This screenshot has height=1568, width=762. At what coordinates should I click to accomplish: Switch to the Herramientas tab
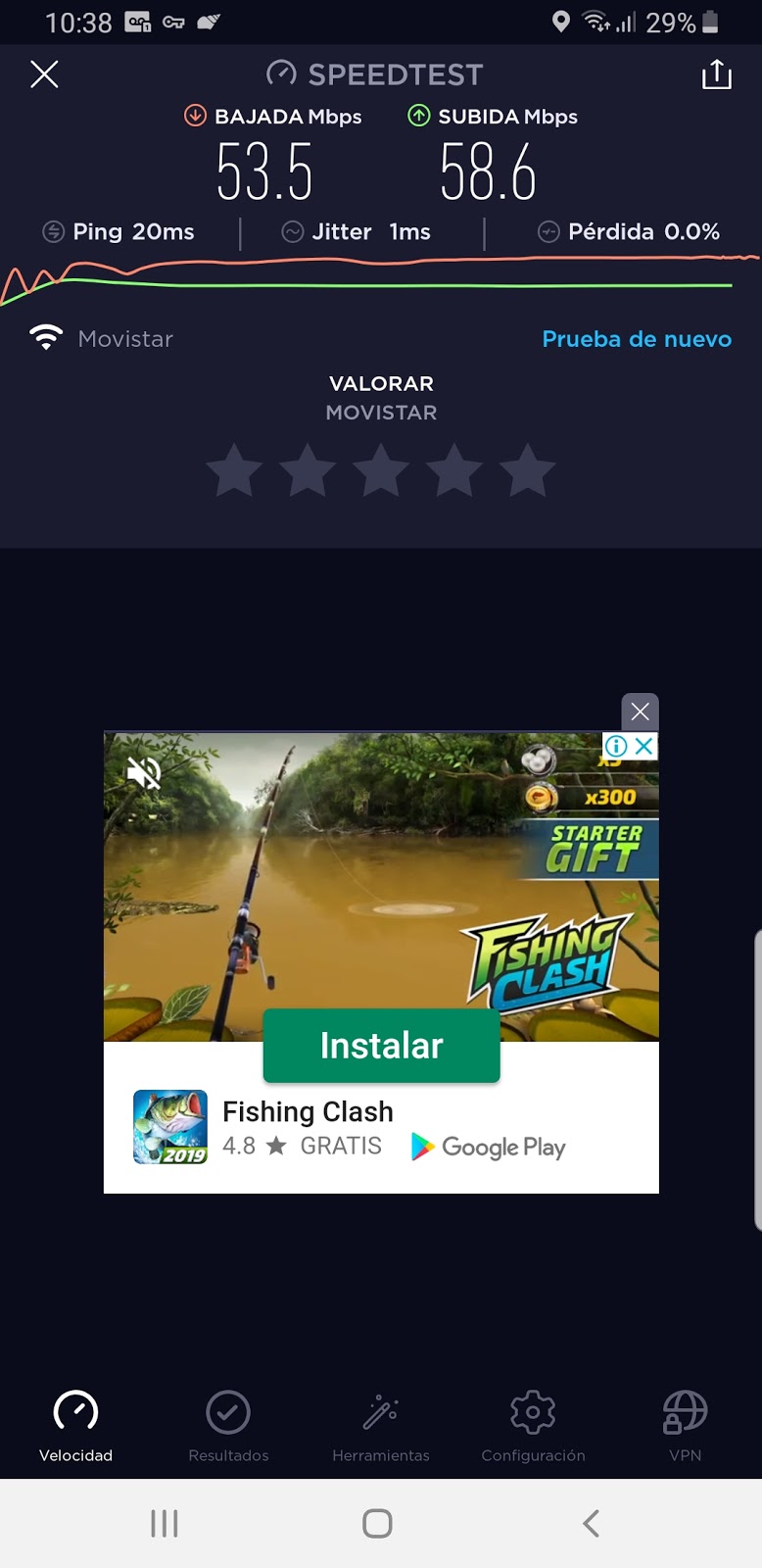[381, 1427]
